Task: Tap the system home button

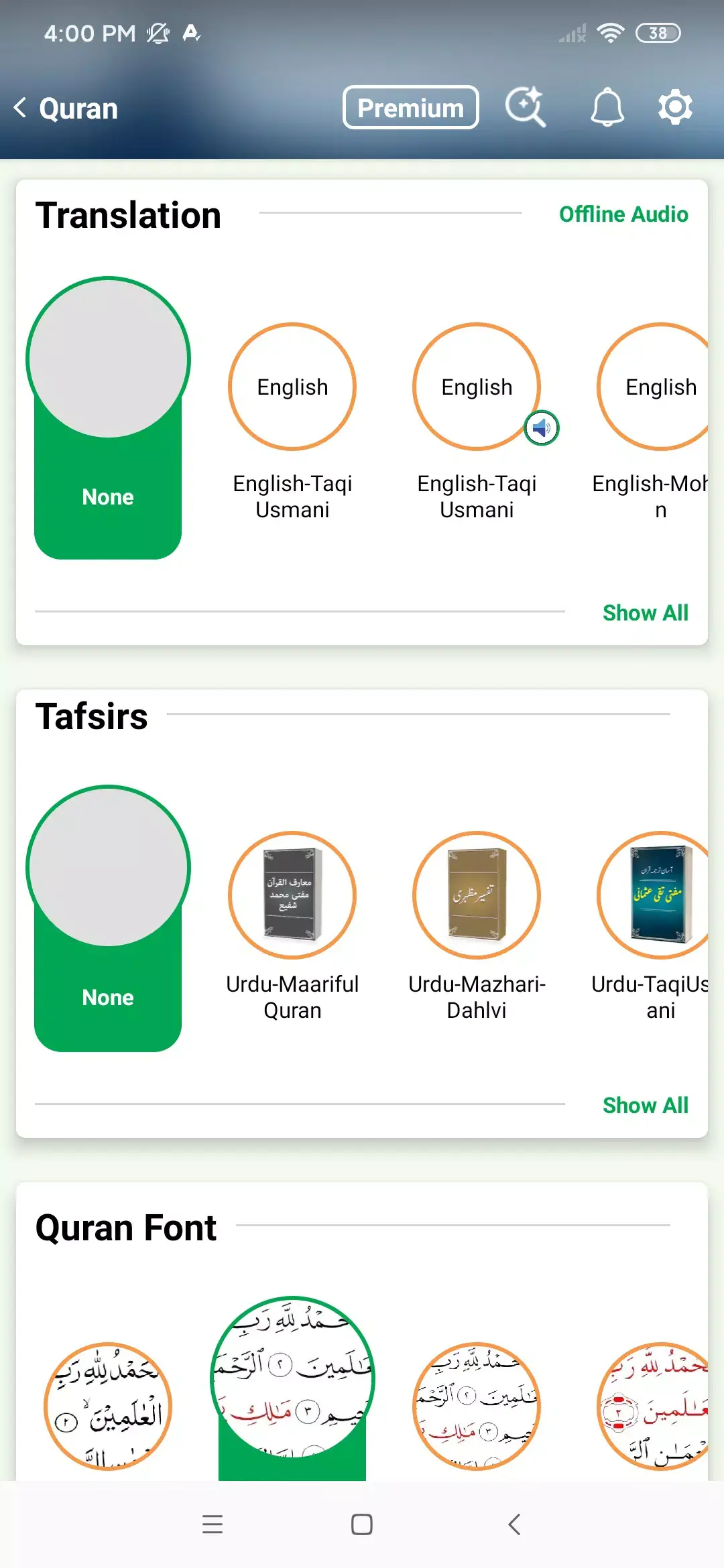Action: 362,1524
